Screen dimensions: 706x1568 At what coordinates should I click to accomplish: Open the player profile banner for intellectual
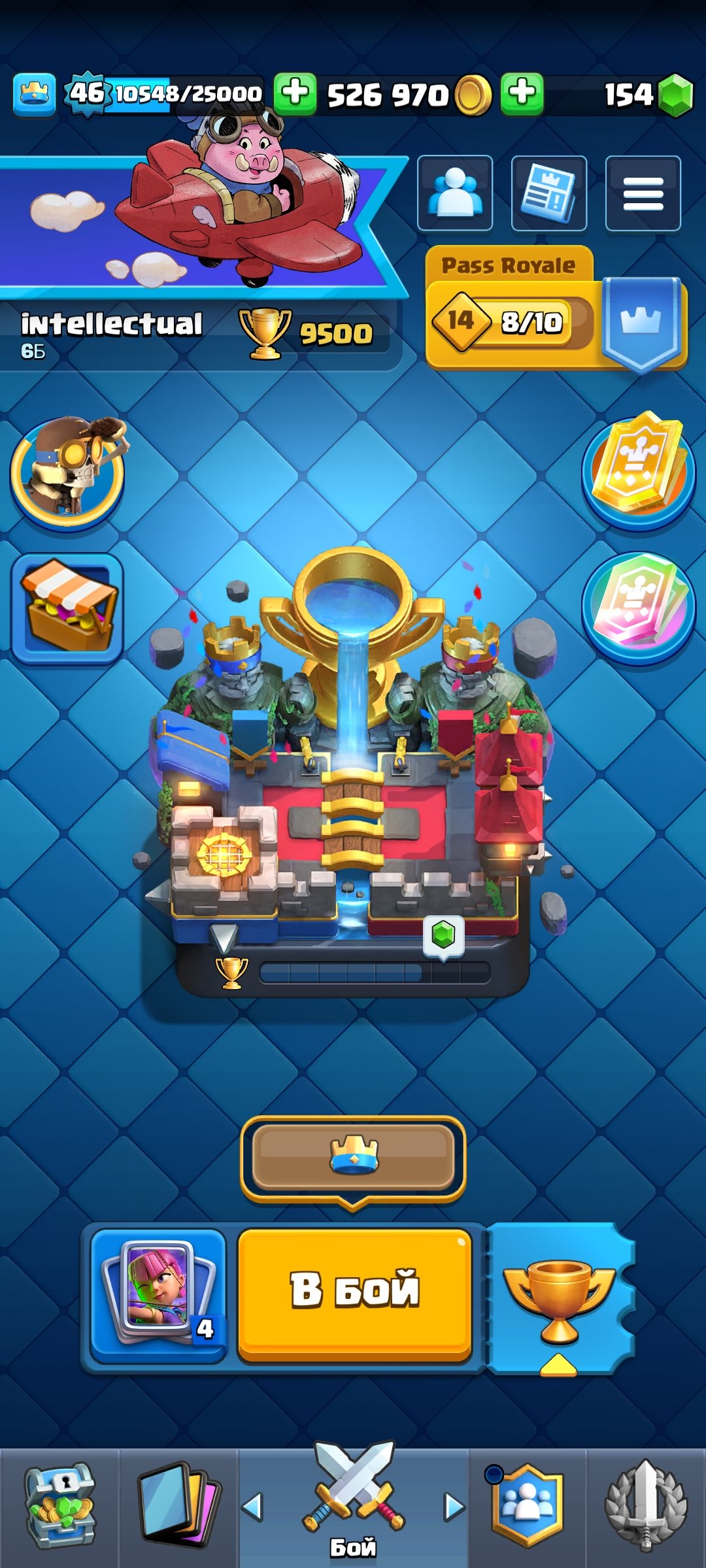point(196,261)
